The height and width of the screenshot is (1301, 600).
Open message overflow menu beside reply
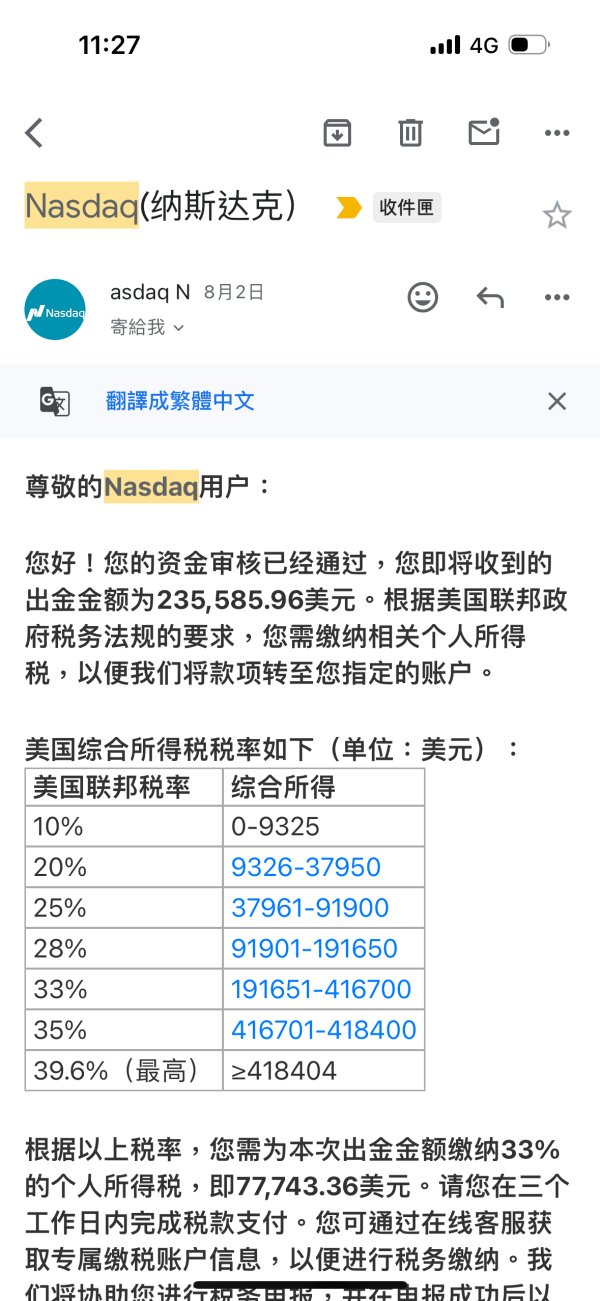(556, 297)
